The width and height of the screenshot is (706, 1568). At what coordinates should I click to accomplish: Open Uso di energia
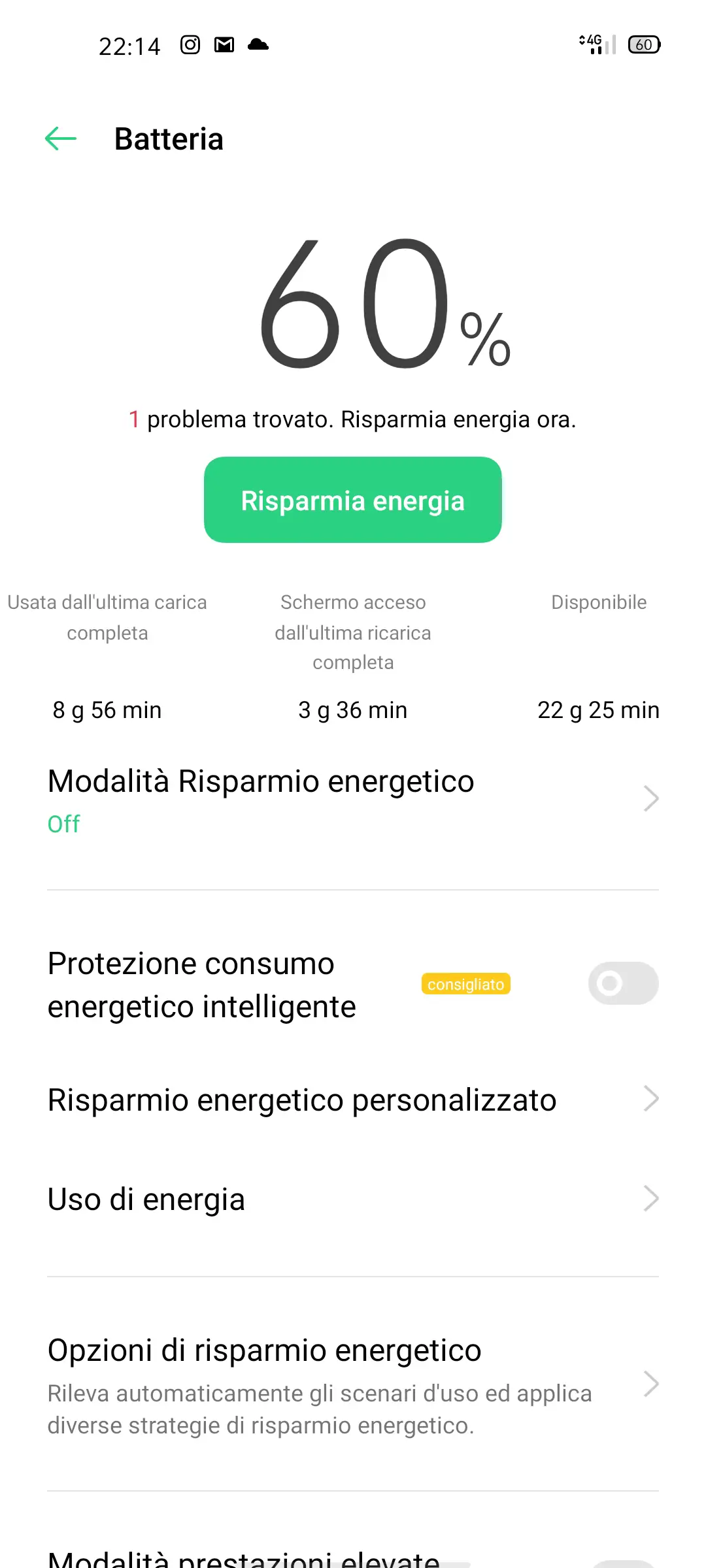353,1199
